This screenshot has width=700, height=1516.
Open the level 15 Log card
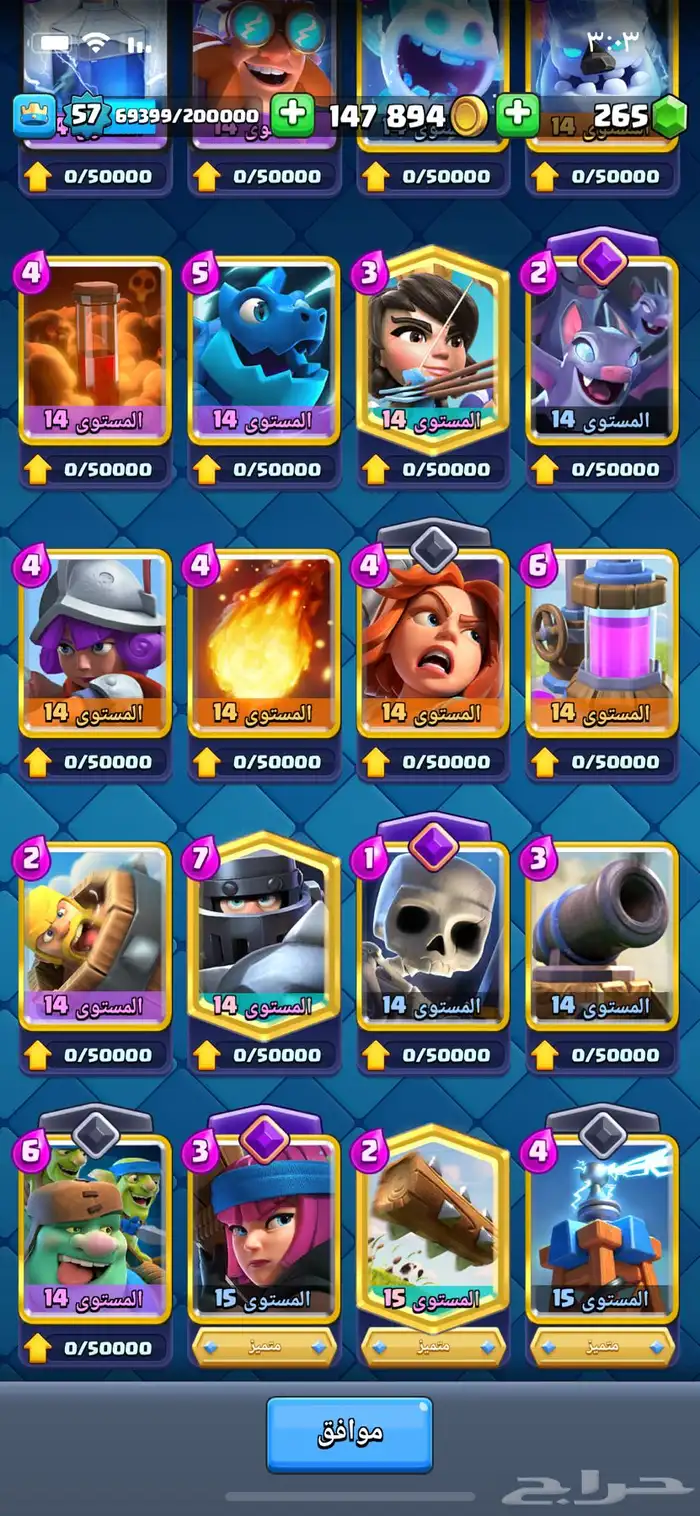pos(433,1228)
